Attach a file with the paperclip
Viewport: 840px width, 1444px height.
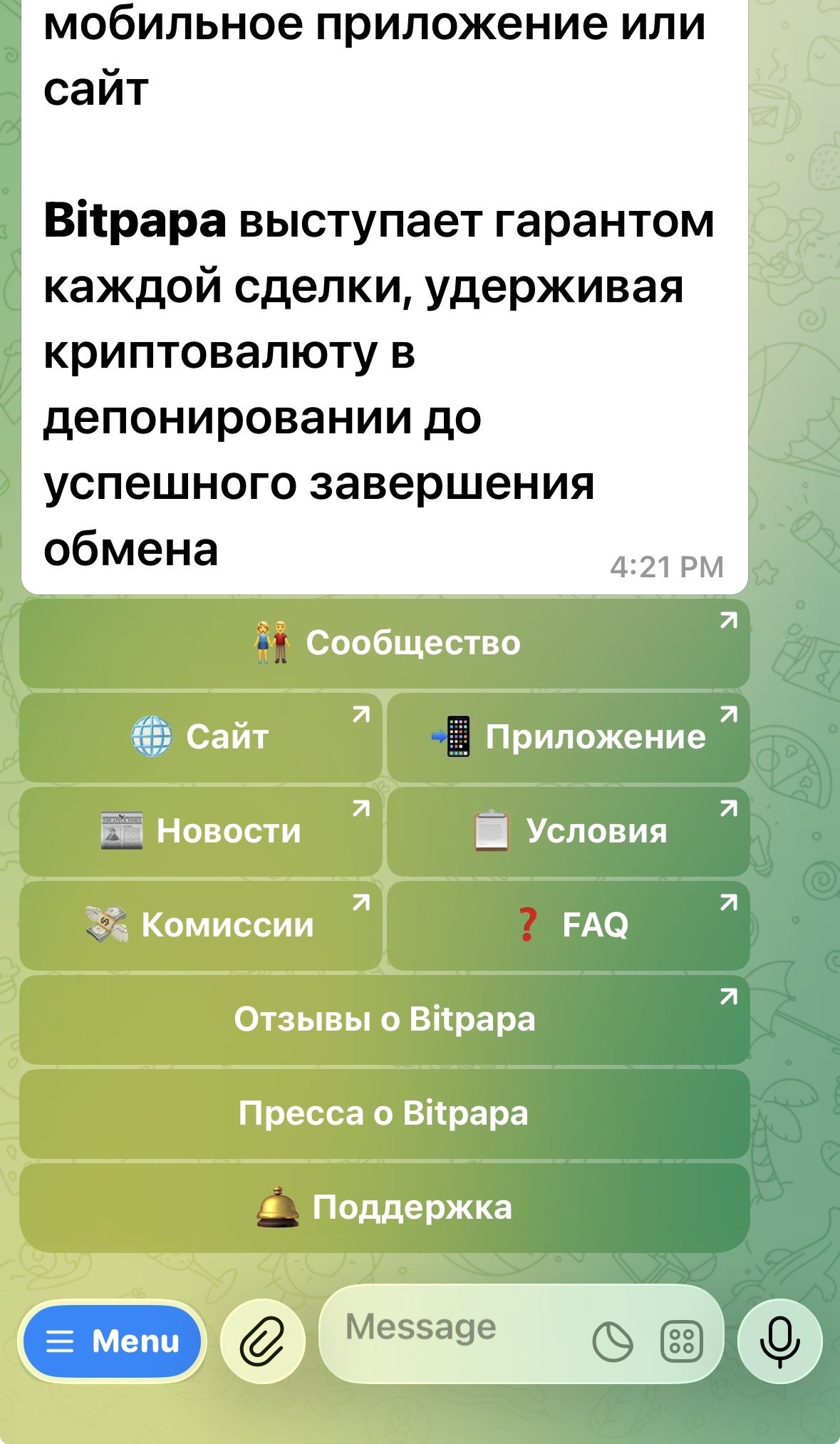[x=263, y=1341]
